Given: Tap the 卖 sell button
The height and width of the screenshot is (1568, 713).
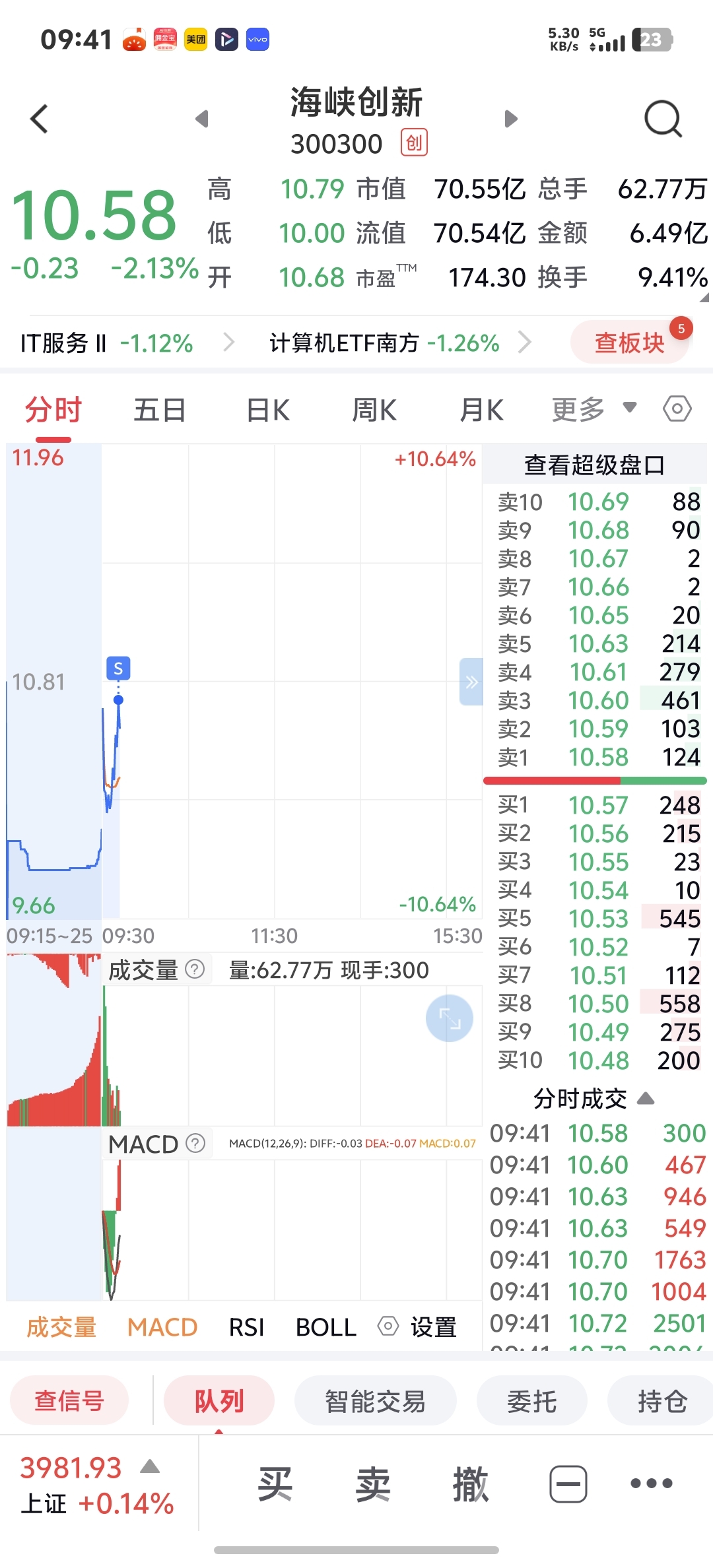Looking at the screenshot, I should tap(373, 1485).
